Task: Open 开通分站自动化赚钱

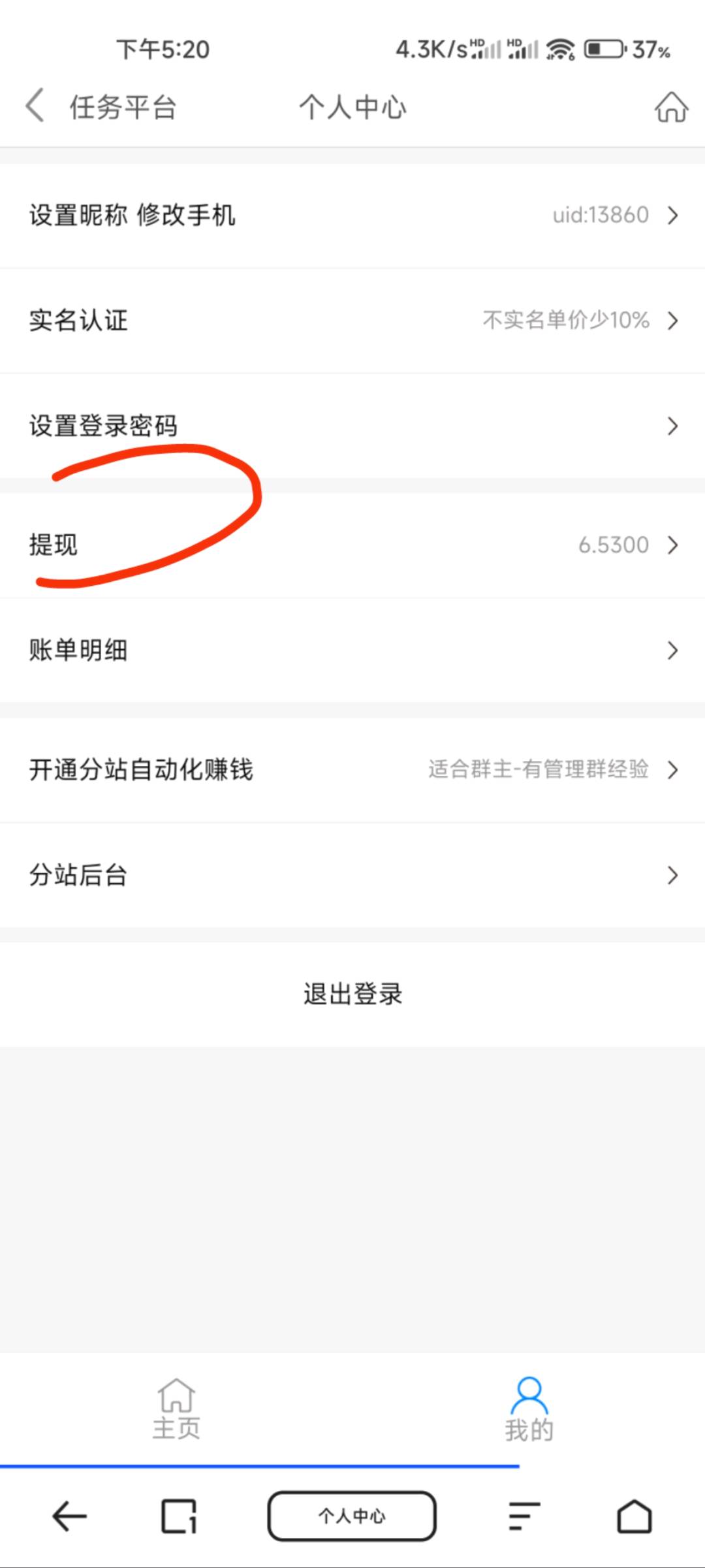Action: 352,769
